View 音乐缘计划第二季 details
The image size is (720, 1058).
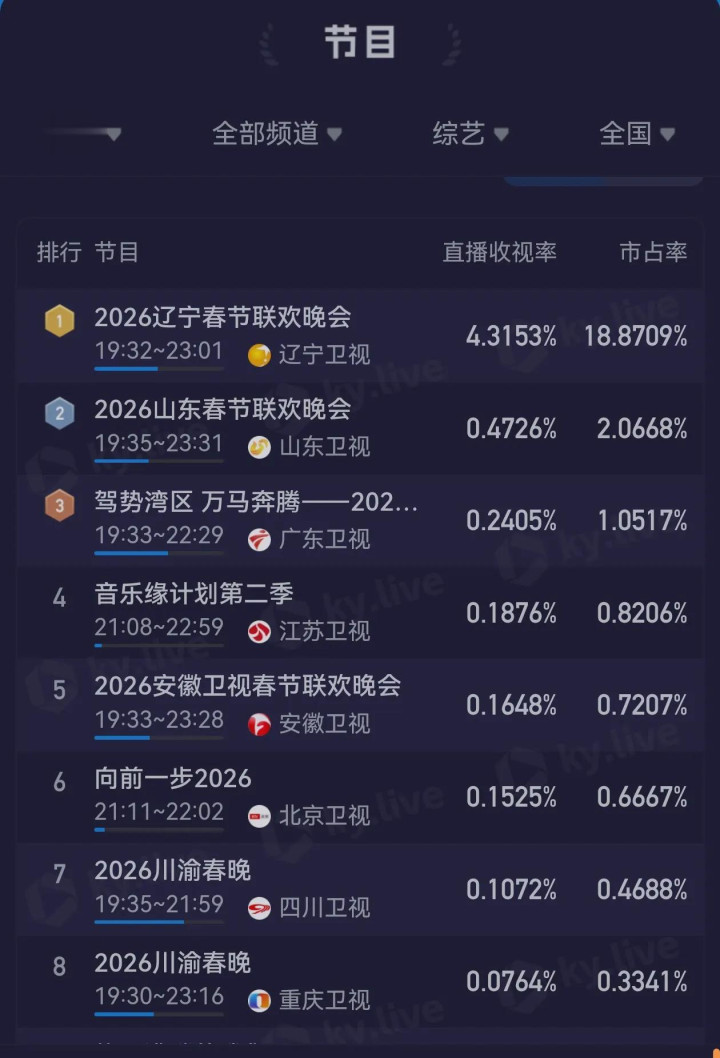(x=360, y=613)
